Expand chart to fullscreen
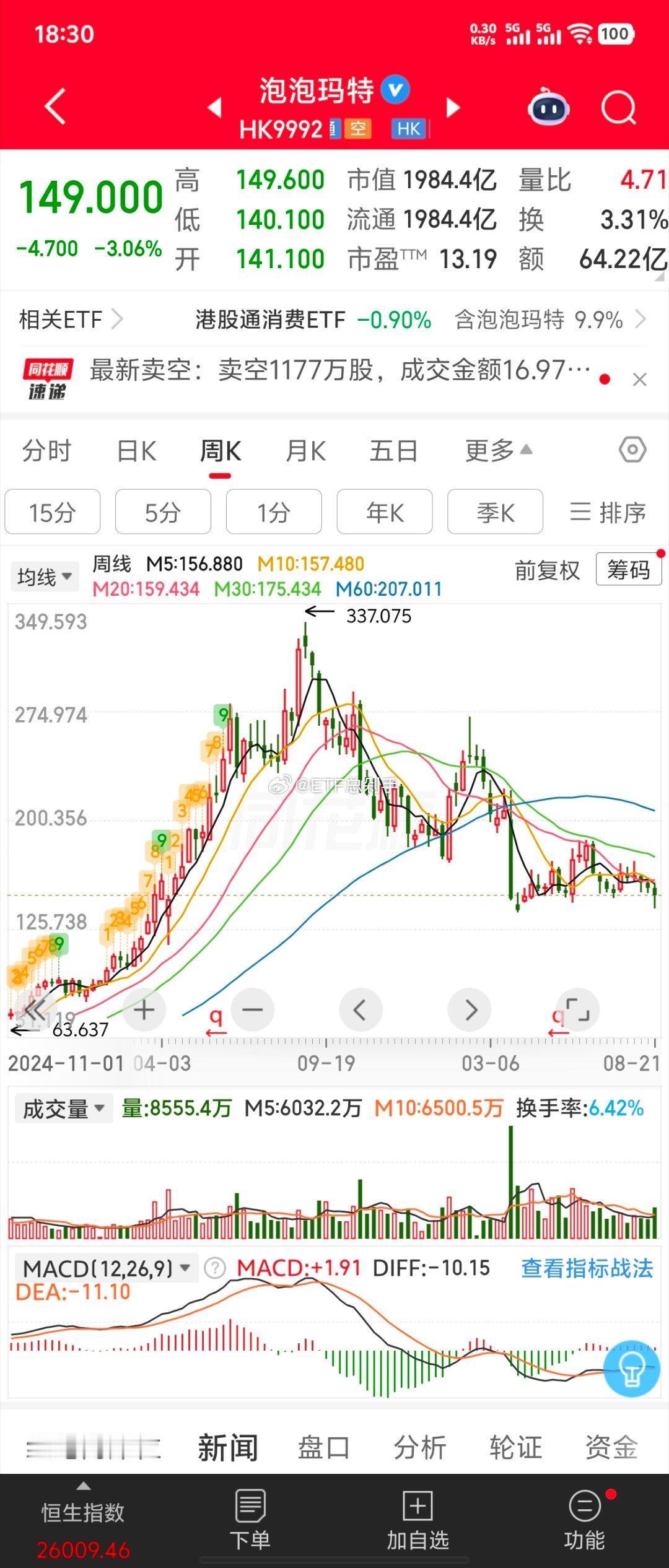 [577, 1010]
